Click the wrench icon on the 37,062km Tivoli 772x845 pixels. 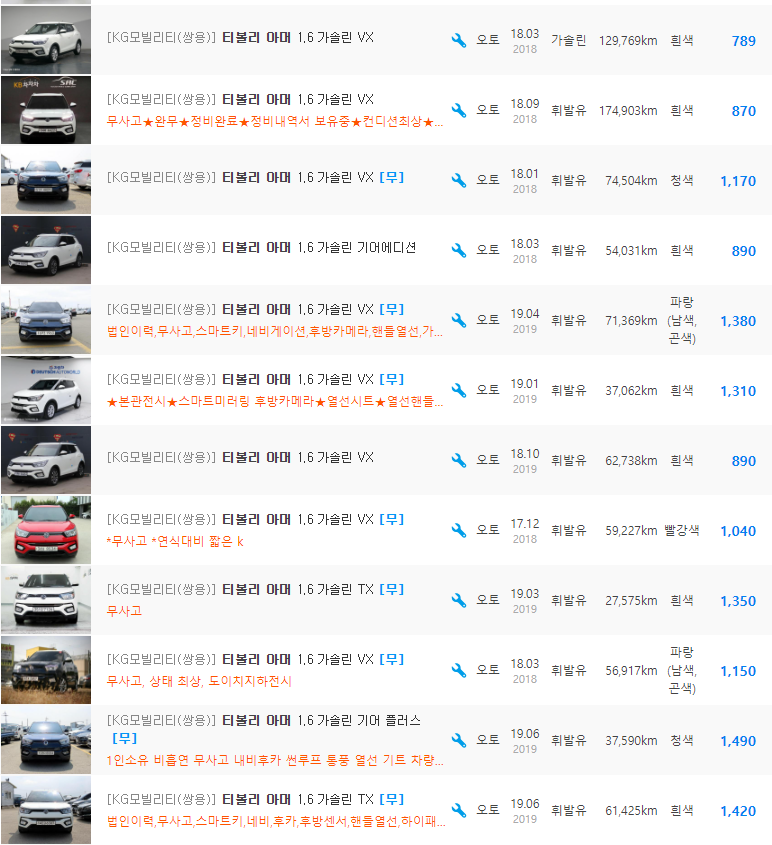pyautogui.click(x=458, y=390)
